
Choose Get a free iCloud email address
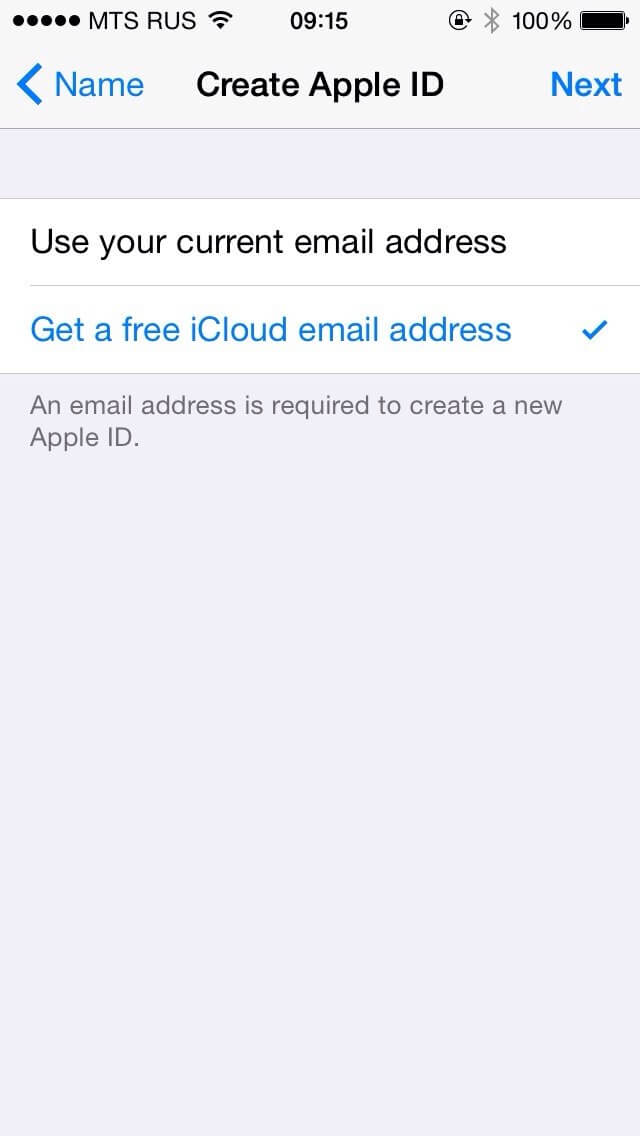pyautogui.click(x=320, y=330)
